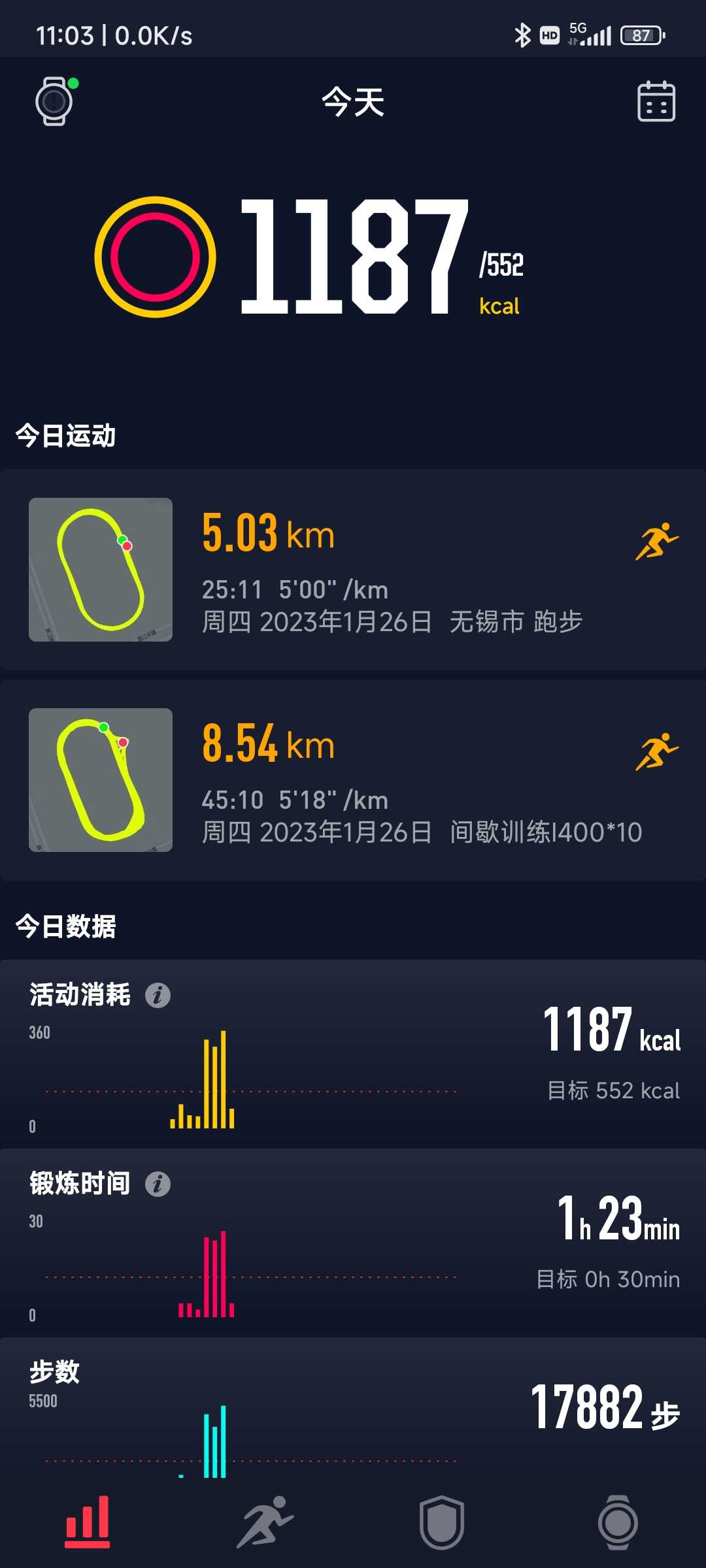Show info for 锻炼时间
Screen dimensions: 706x1568
click(158, 1184)
